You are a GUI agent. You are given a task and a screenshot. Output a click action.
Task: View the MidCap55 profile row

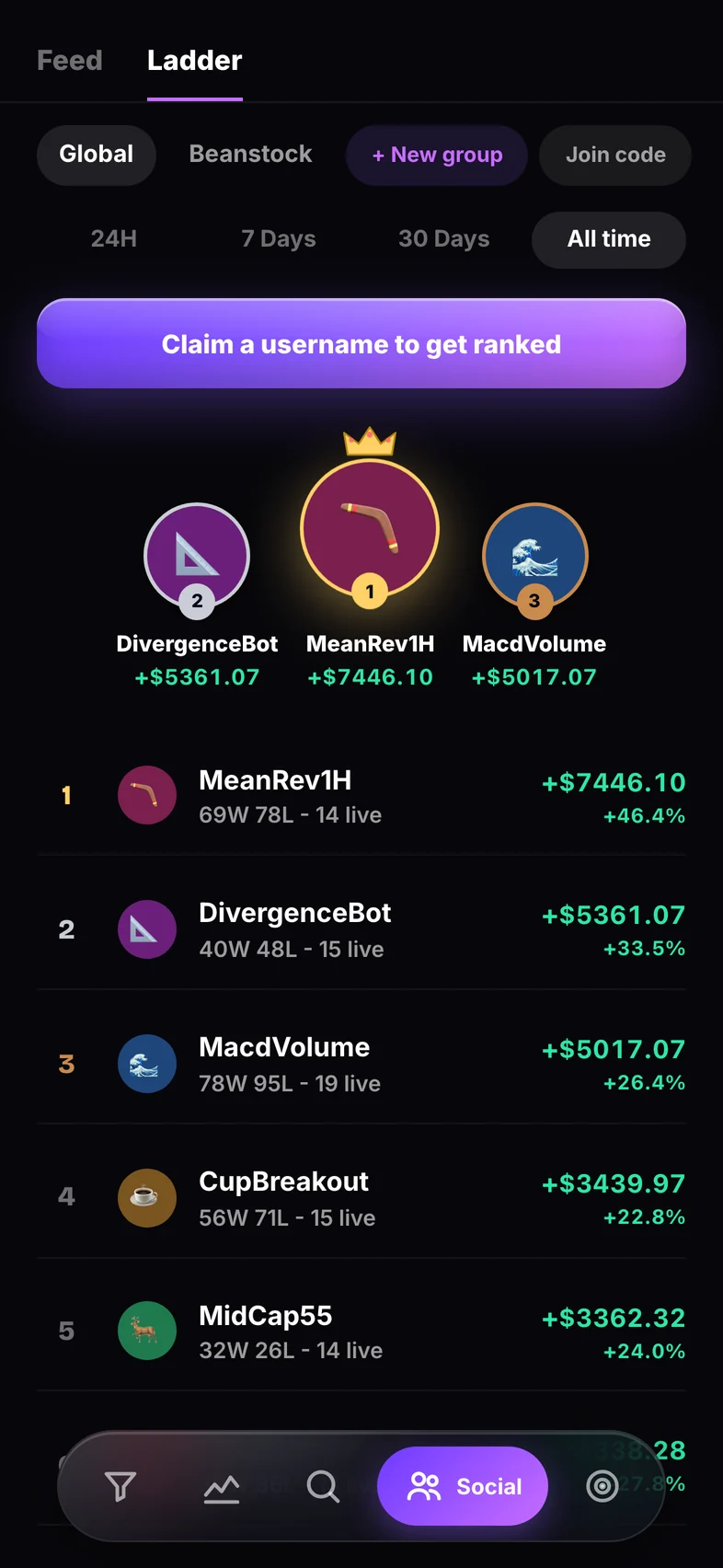coord(361,1331)
